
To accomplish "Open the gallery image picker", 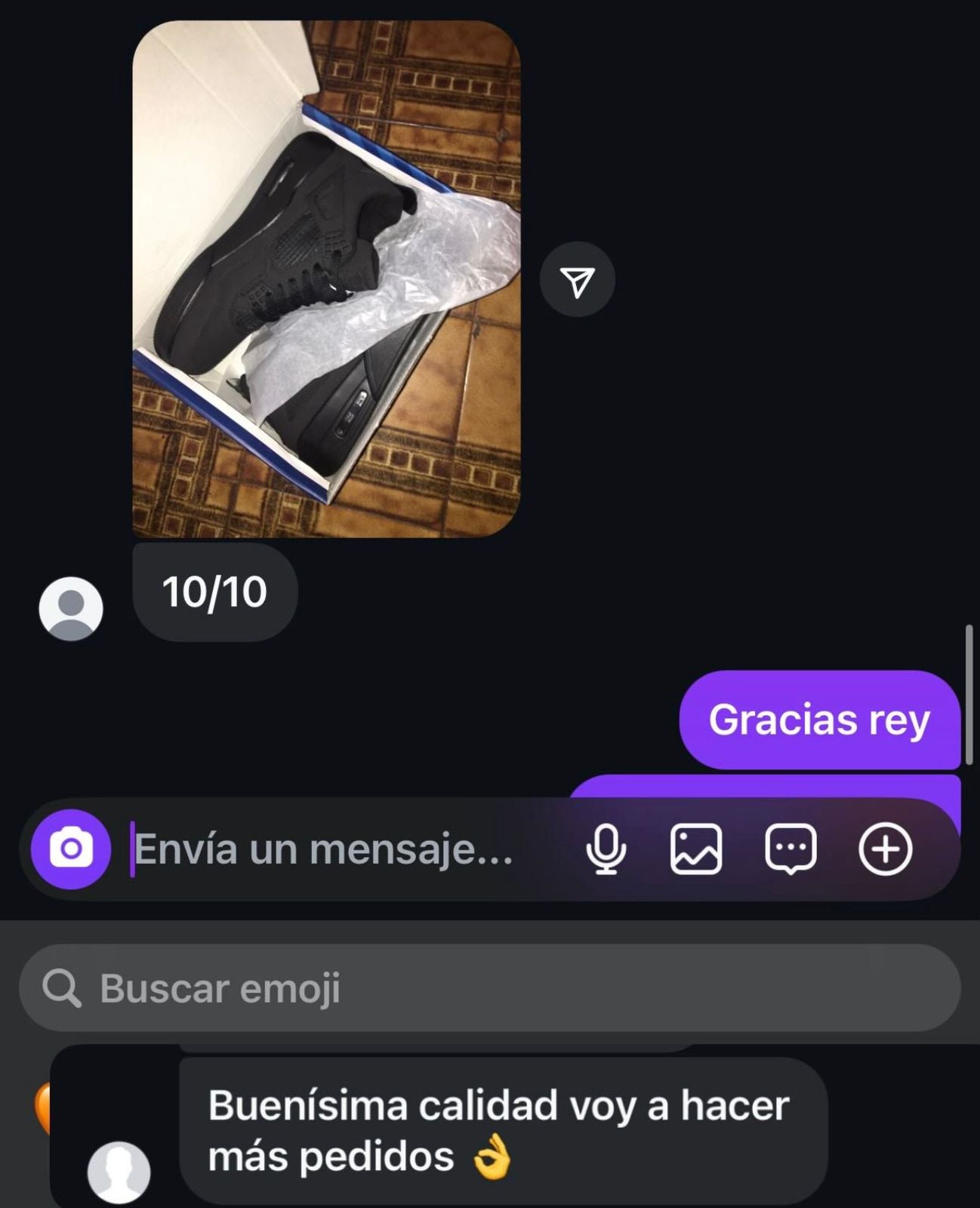I will pos(696,849).
